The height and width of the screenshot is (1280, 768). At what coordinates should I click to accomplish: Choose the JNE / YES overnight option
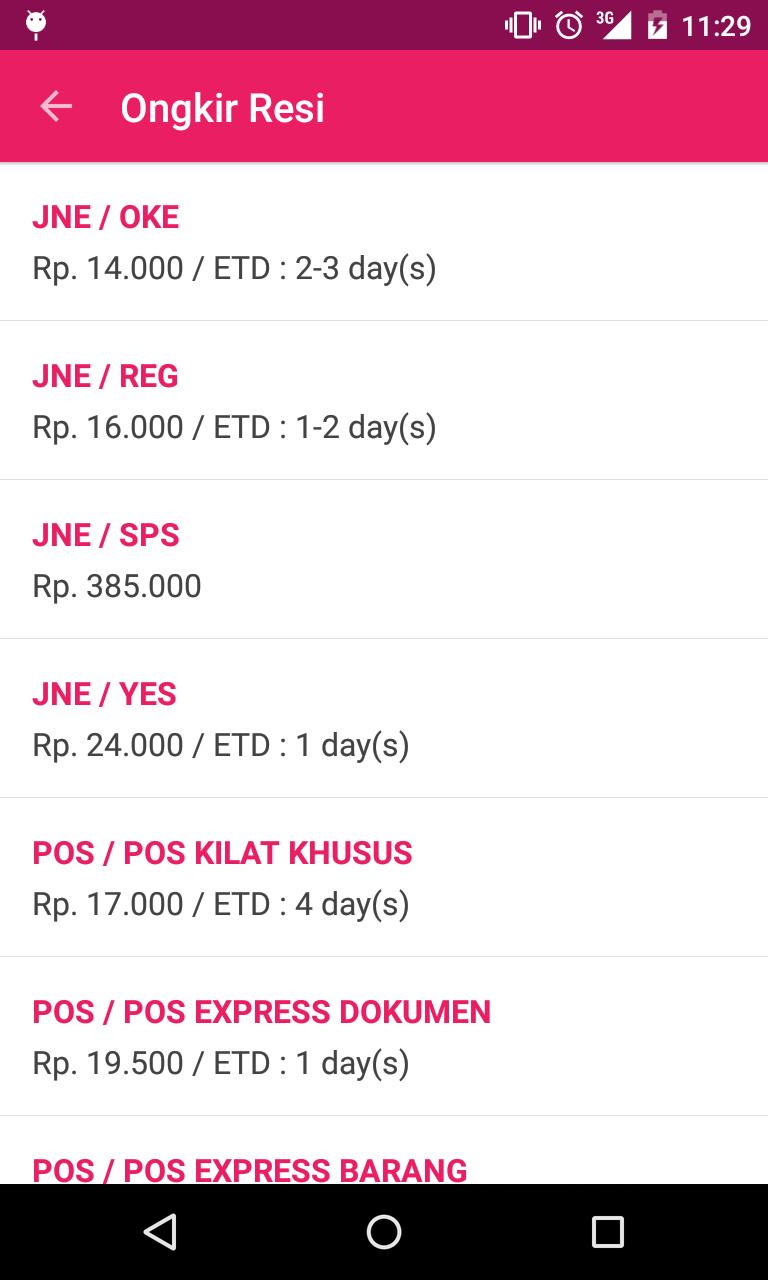(x=103, y=694)
